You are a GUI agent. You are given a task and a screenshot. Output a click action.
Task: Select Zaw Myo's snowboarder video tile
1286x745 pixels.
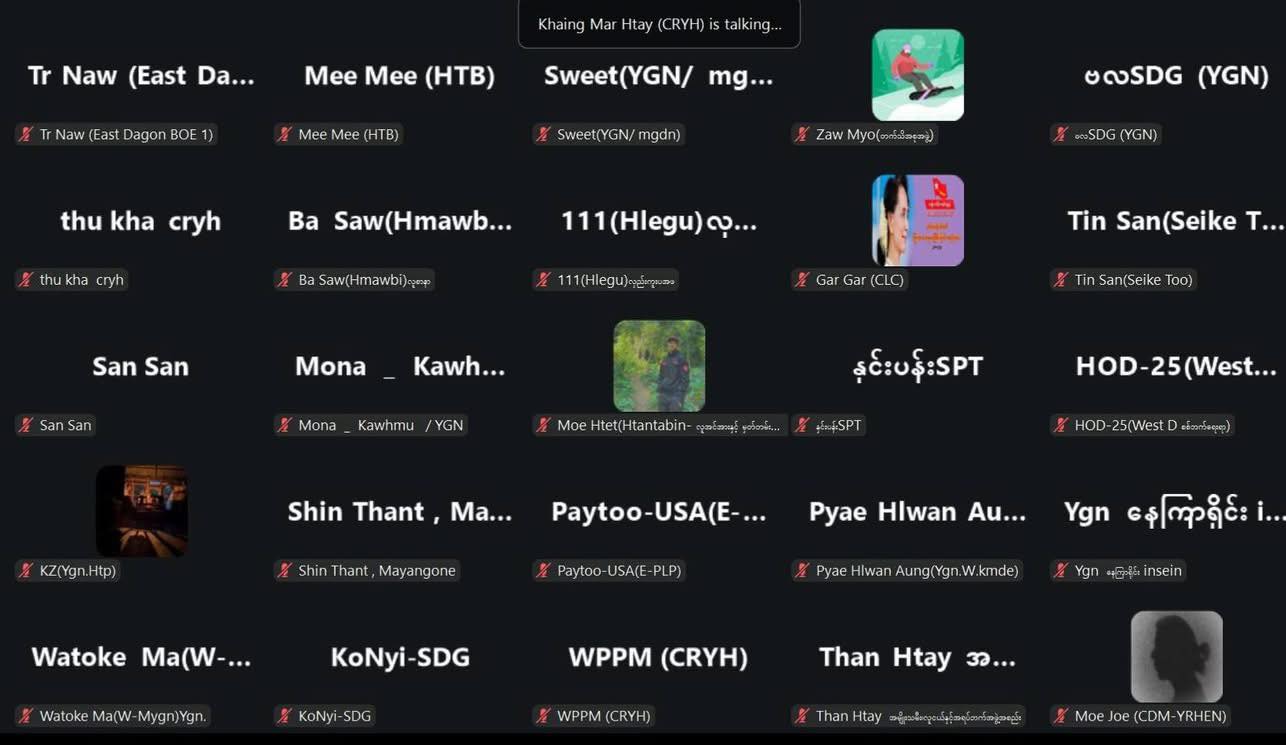click(917, 75)
